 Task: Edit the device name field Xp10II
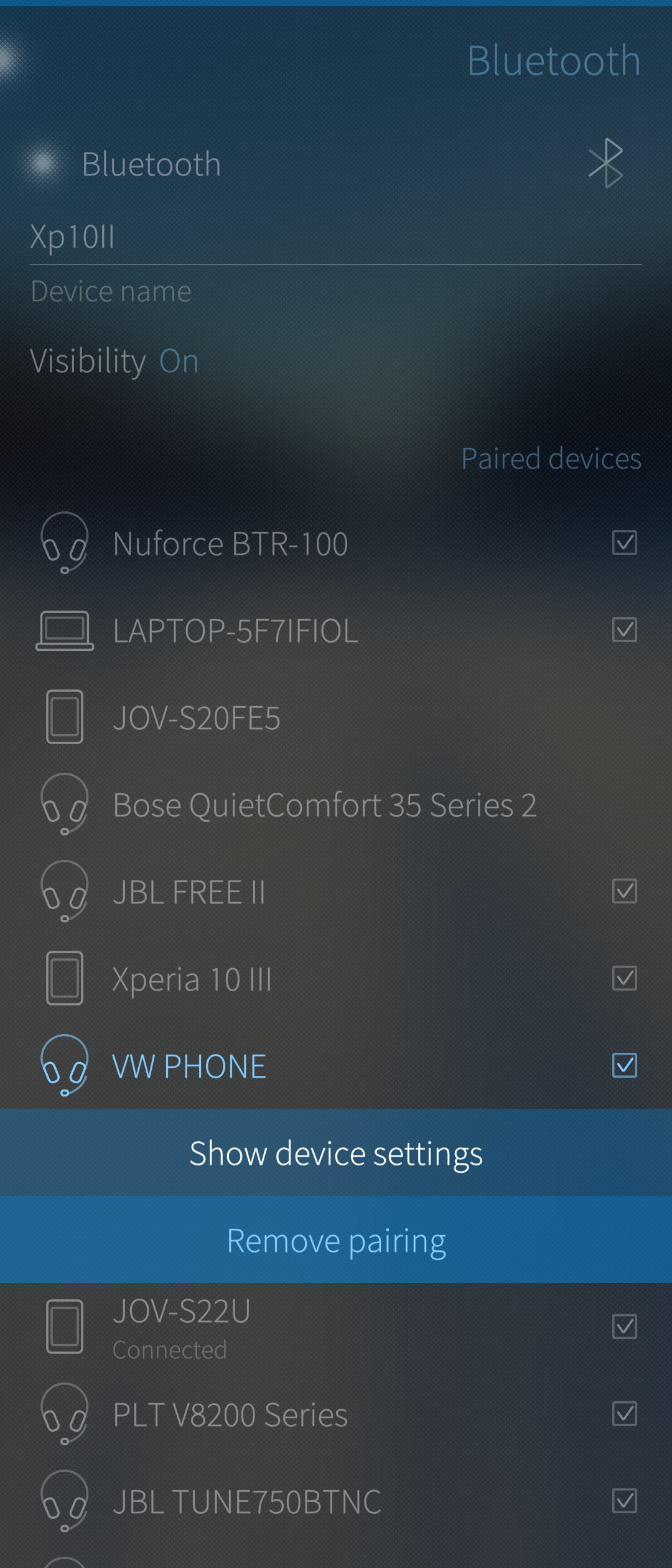(335, 238)
